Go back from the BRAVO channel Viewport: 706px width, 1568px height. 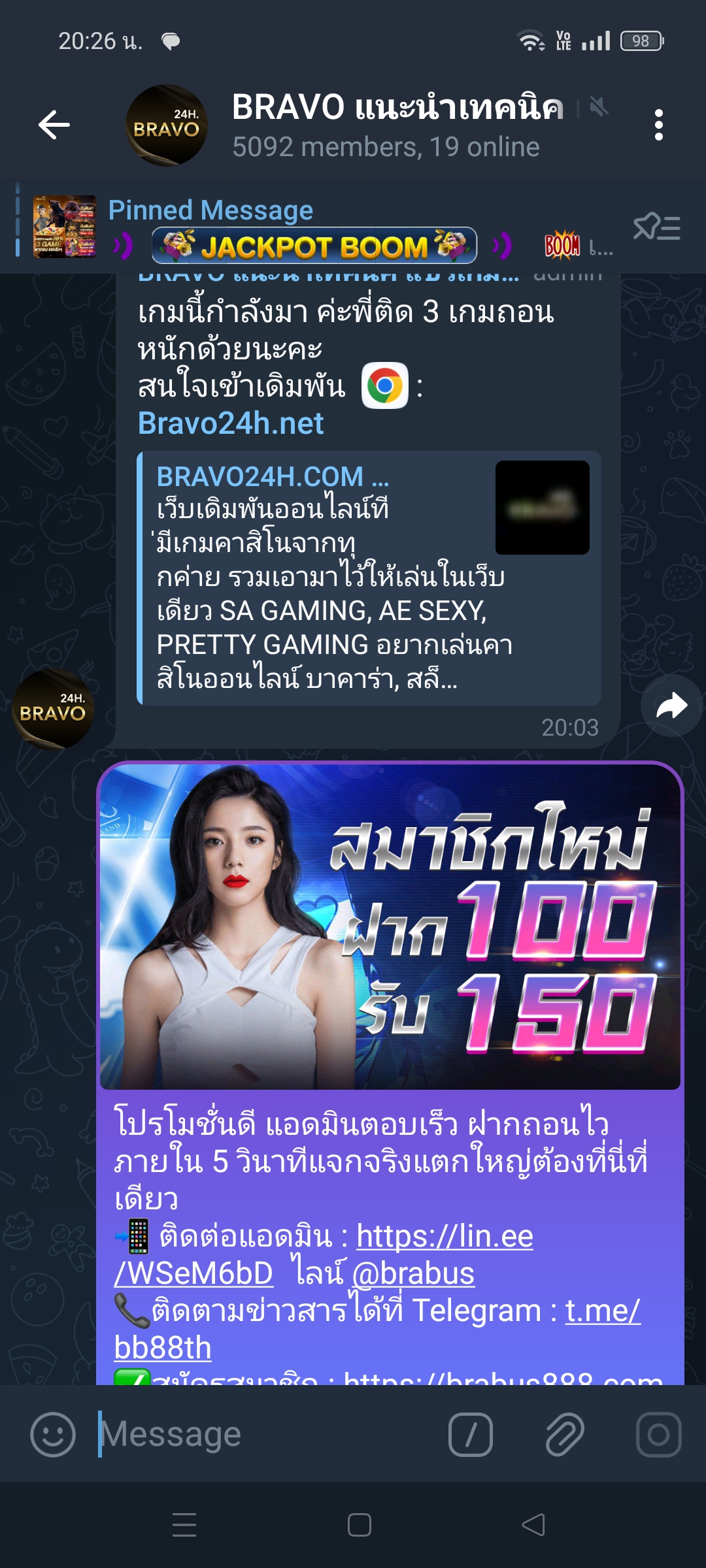(54, 125)
